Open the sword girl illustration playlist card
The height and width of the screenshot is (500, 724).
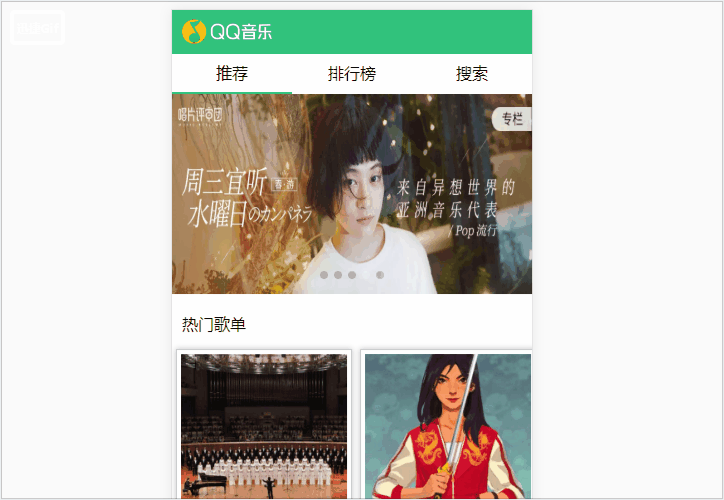point(446,425)
